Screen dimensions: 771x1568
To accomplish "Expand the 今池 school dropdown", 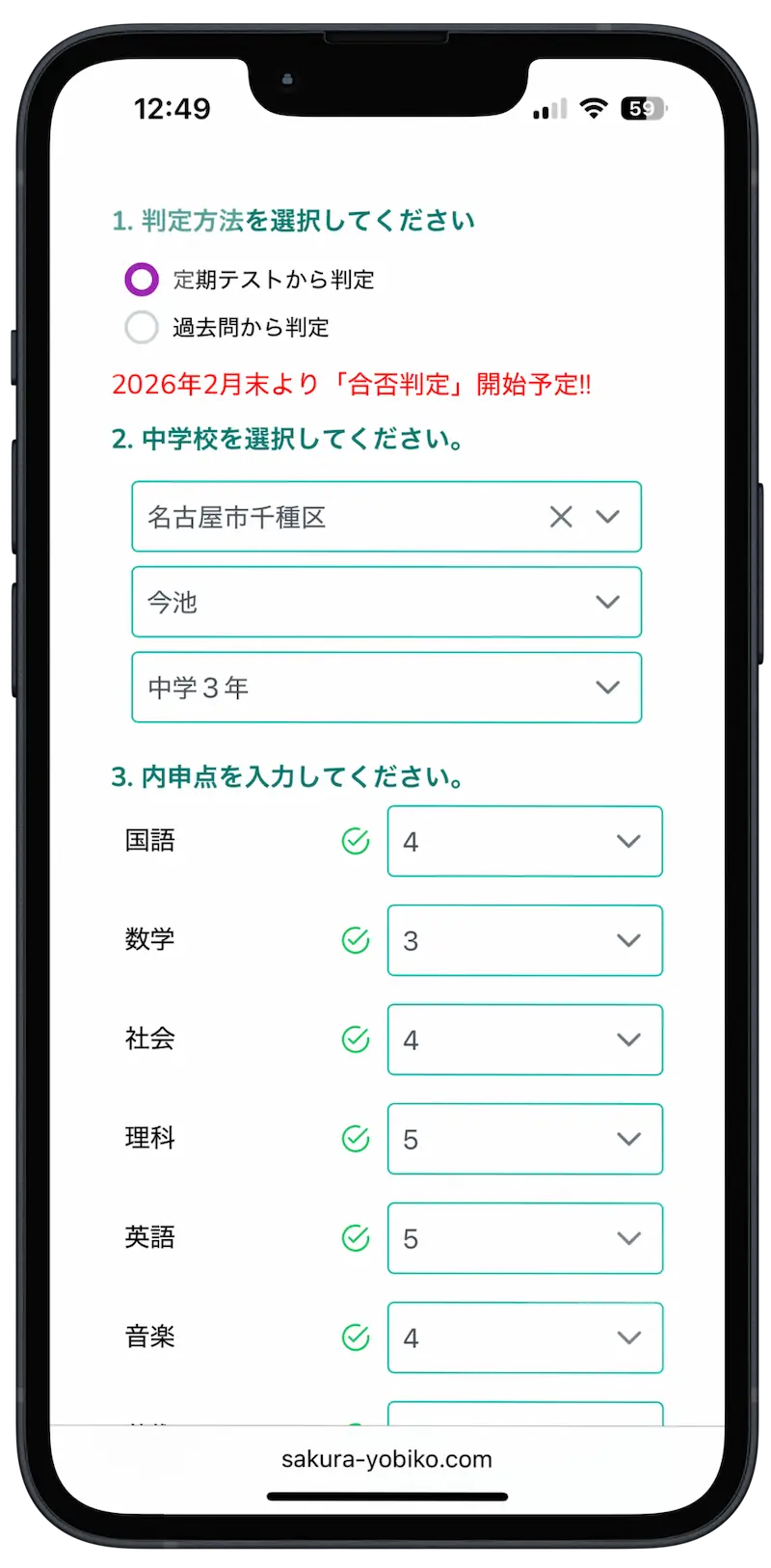I will tap(386, 602).
